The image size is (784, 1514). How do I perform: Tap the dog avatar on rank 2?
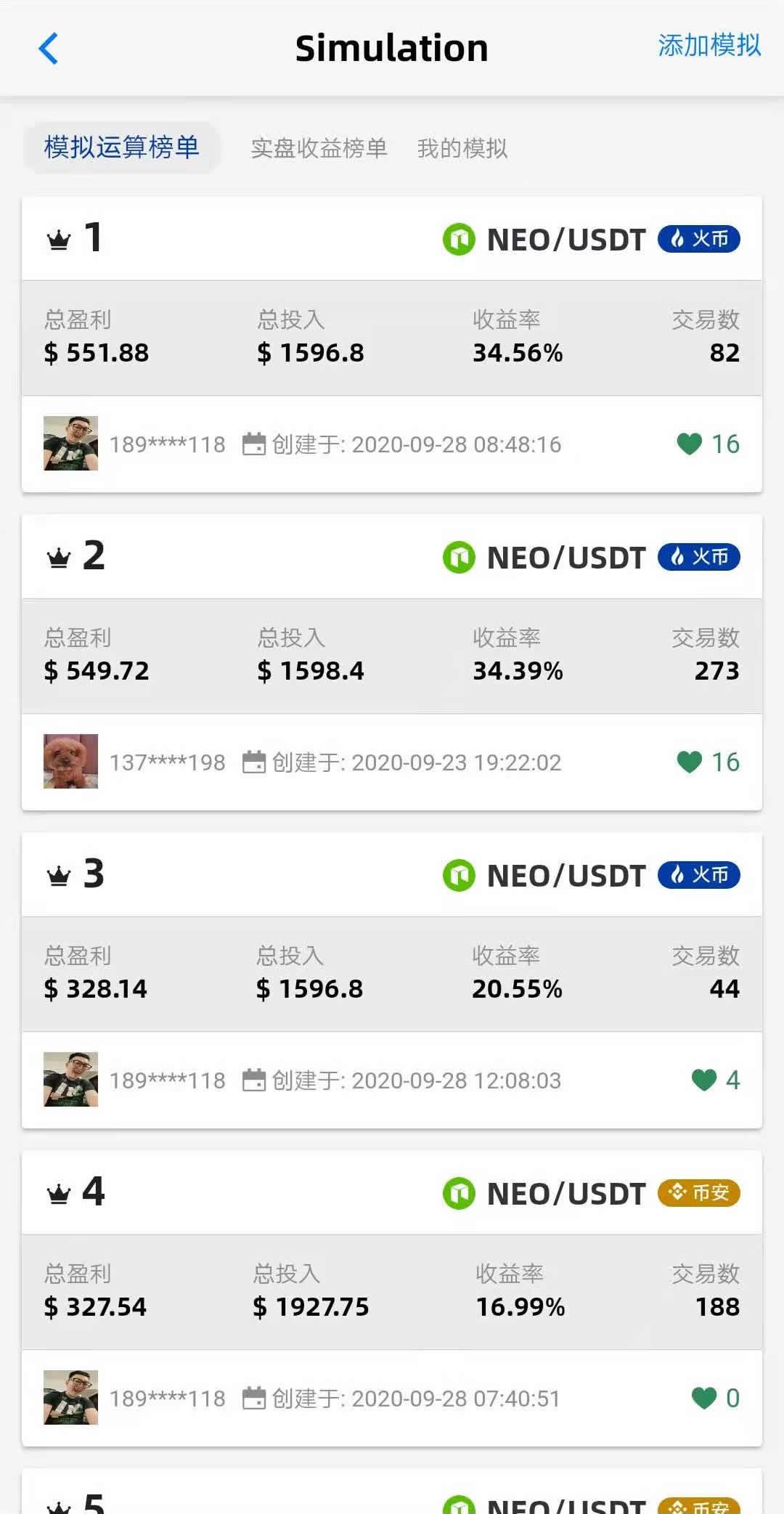pyautogui.click(x=70, y=761)
